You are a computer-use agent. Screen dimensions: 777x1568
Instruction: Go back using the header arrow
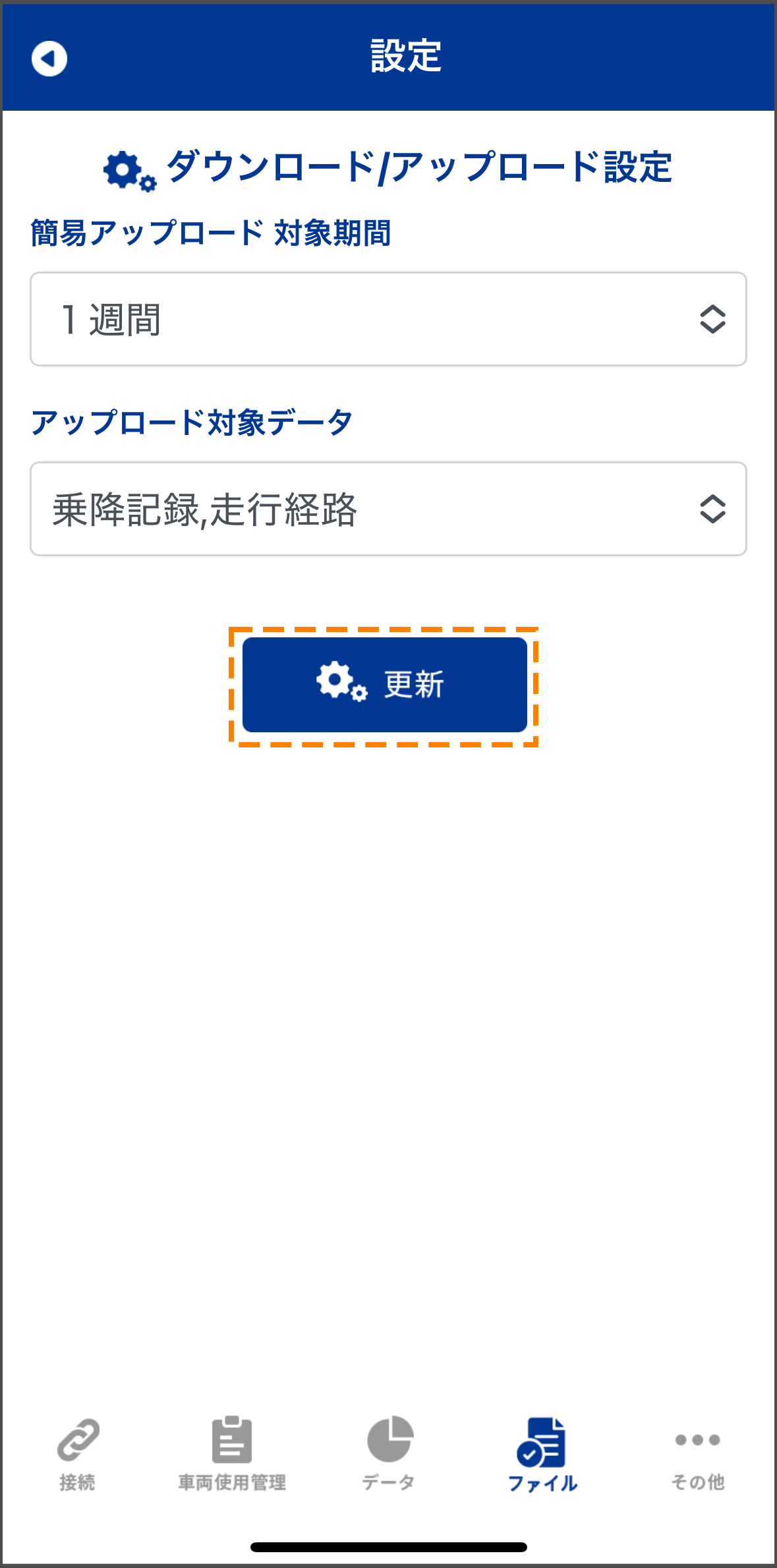point(49,59)
